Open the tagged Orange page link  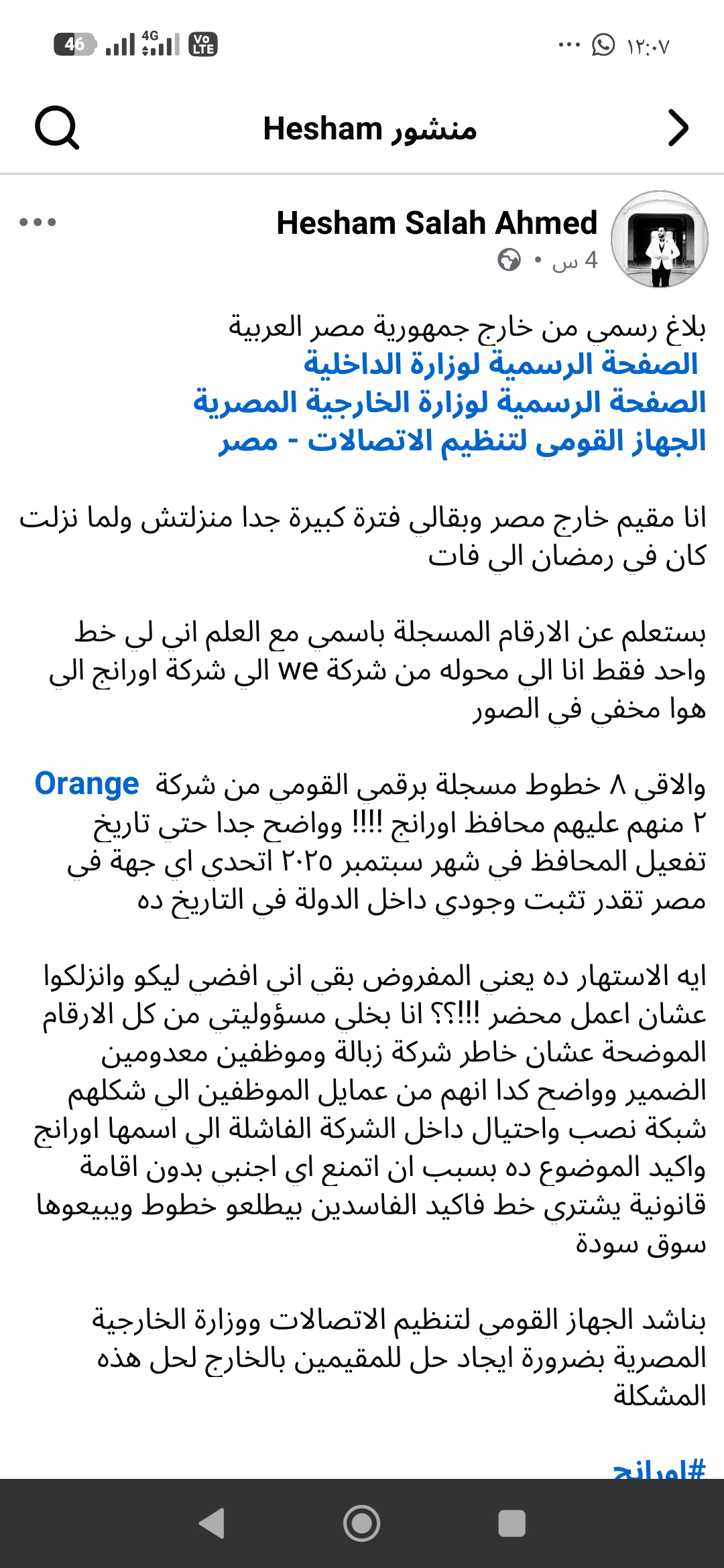tap(86, 783)
